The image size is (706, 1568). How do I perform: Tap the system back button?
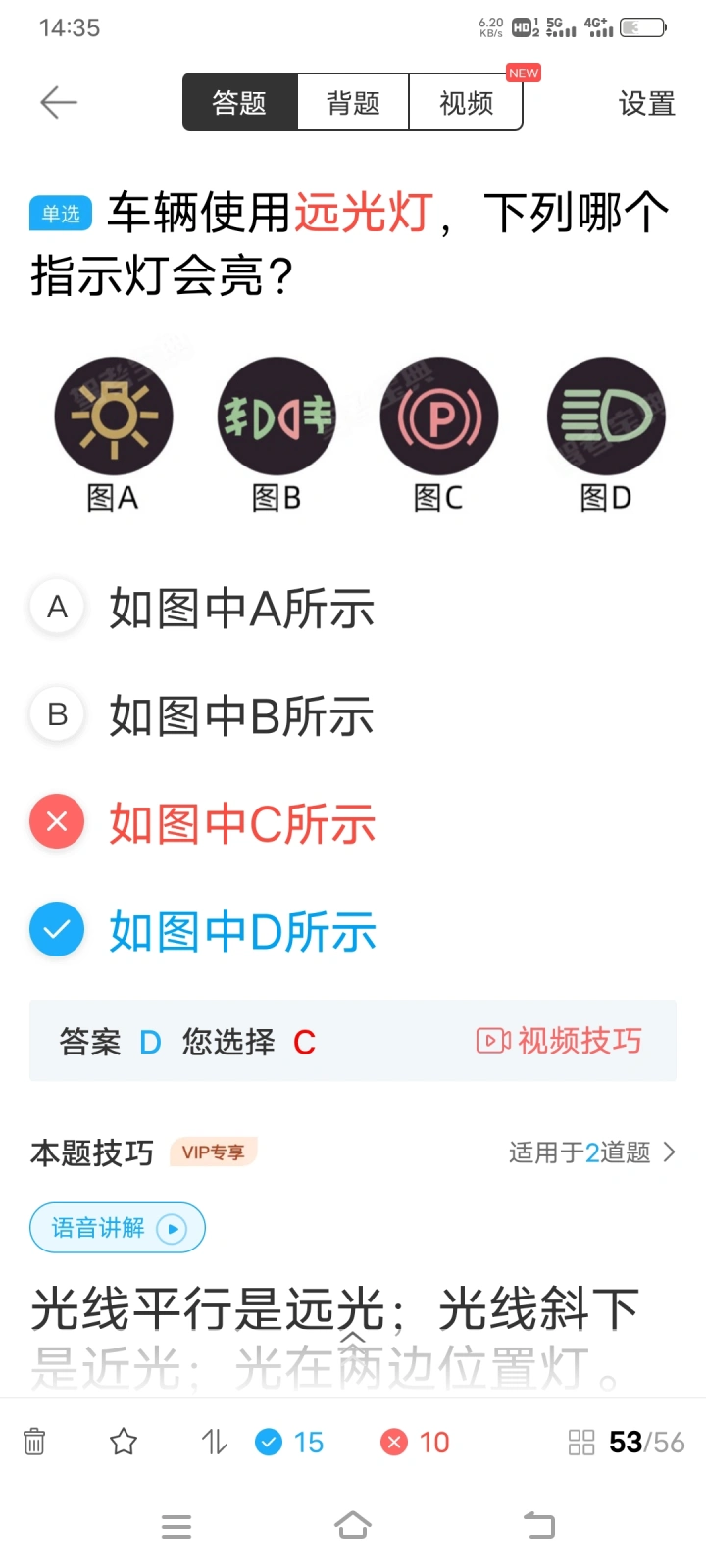pos(538,1525)
